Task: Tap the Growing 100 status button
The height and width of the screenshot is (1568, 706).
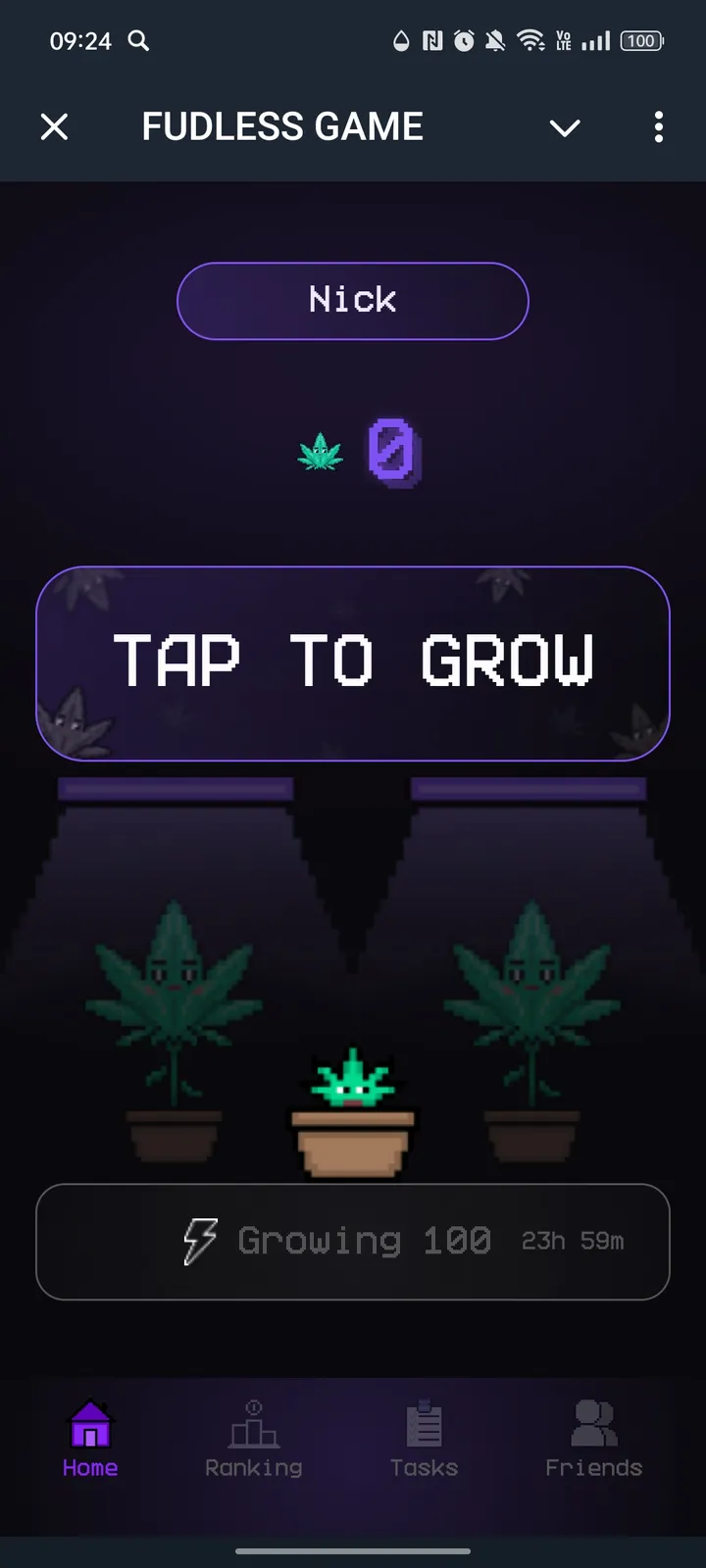Action: point(353,1242)
